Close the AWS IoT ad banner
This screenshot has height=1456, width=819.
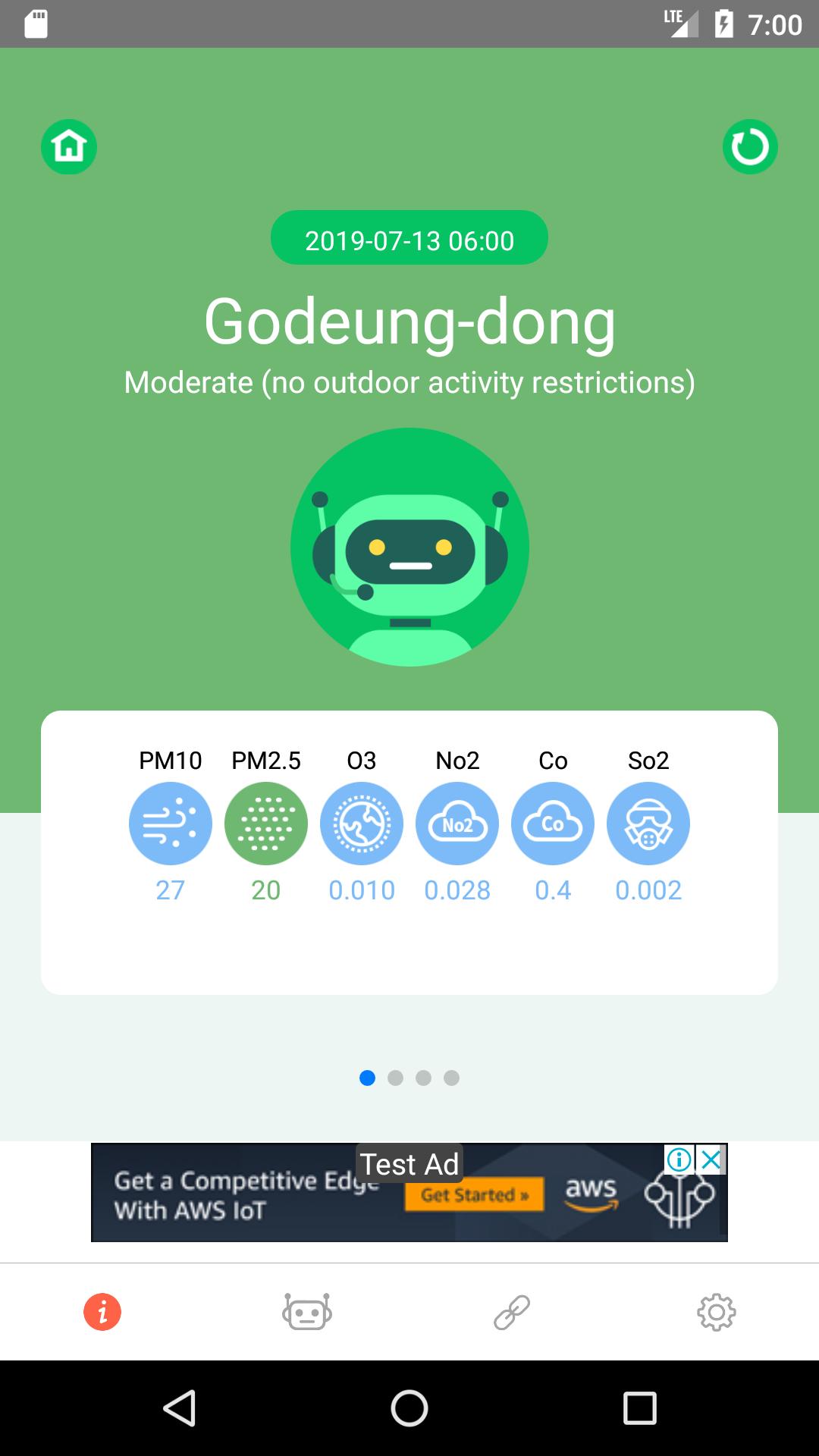(x=711, y=1159)
